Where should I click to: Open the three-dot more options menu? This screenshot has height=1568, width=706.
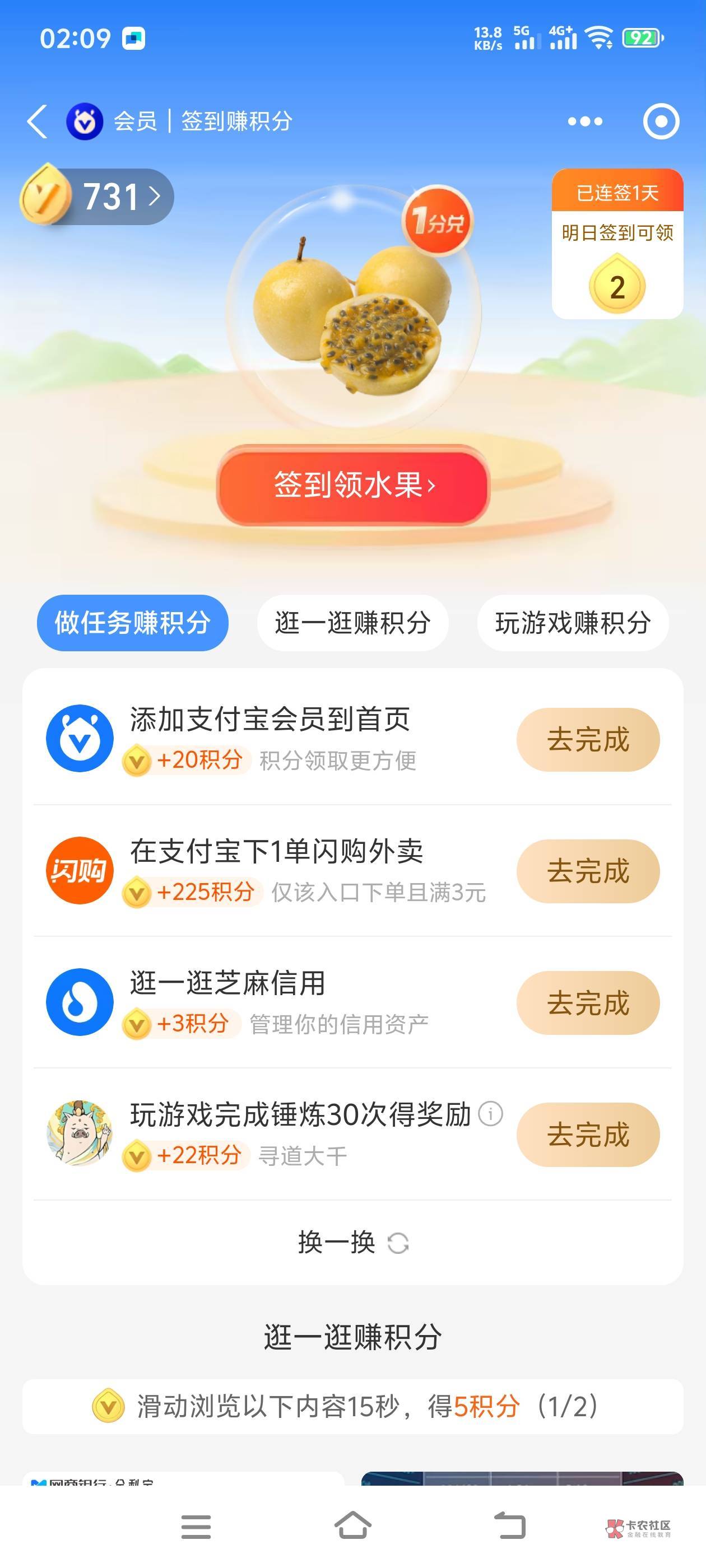point(585,122)
